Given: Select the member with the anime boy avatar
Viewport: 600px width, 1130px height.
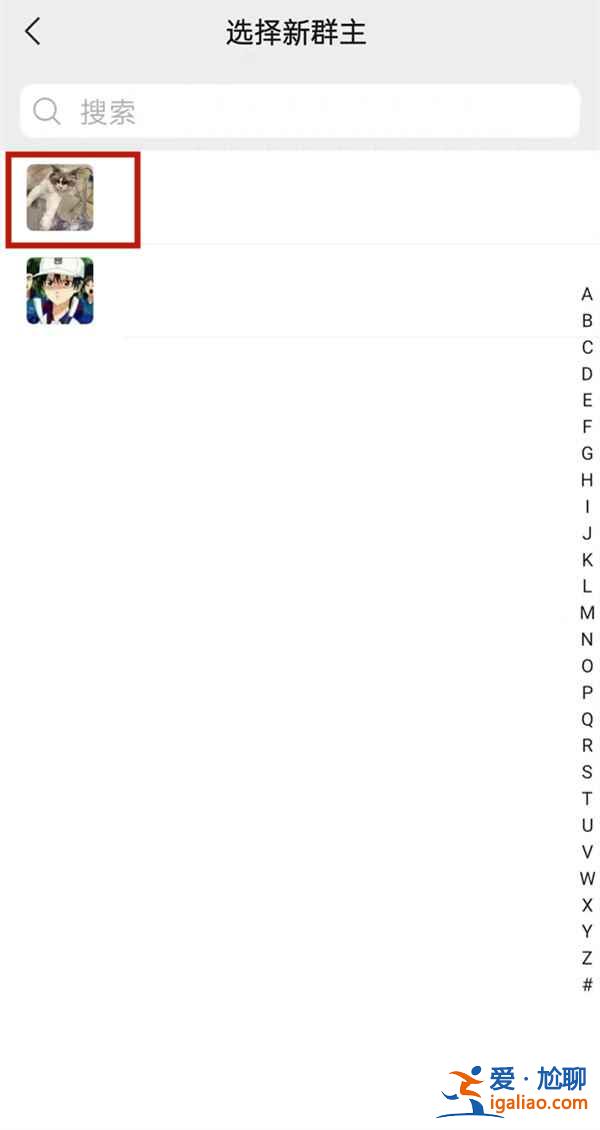Looking at the screenshot, I should (60, 291).
